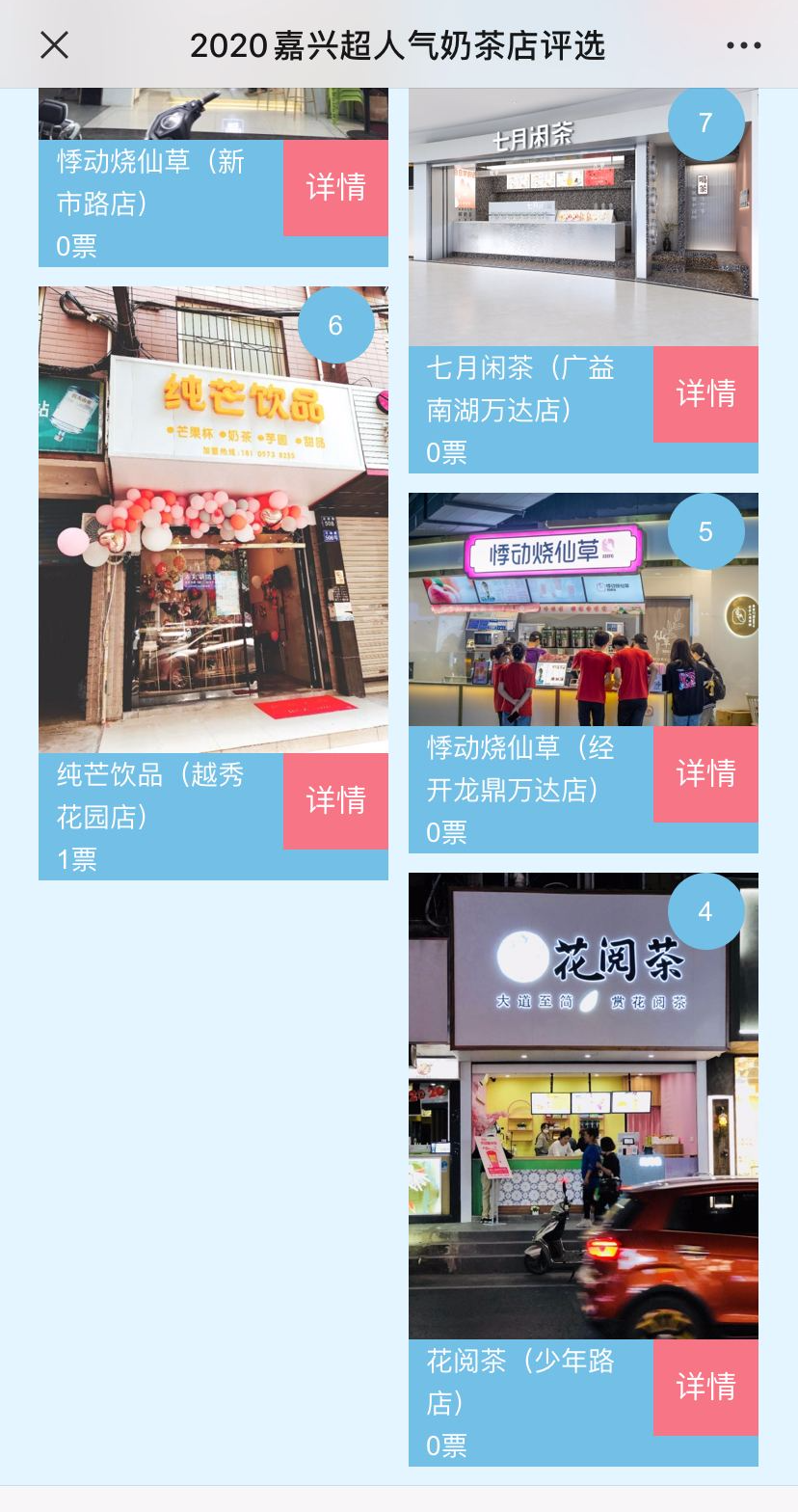
Task: Open 详情 for 纯芒饮品（越秀花园店）
Action: coord(335,801)
